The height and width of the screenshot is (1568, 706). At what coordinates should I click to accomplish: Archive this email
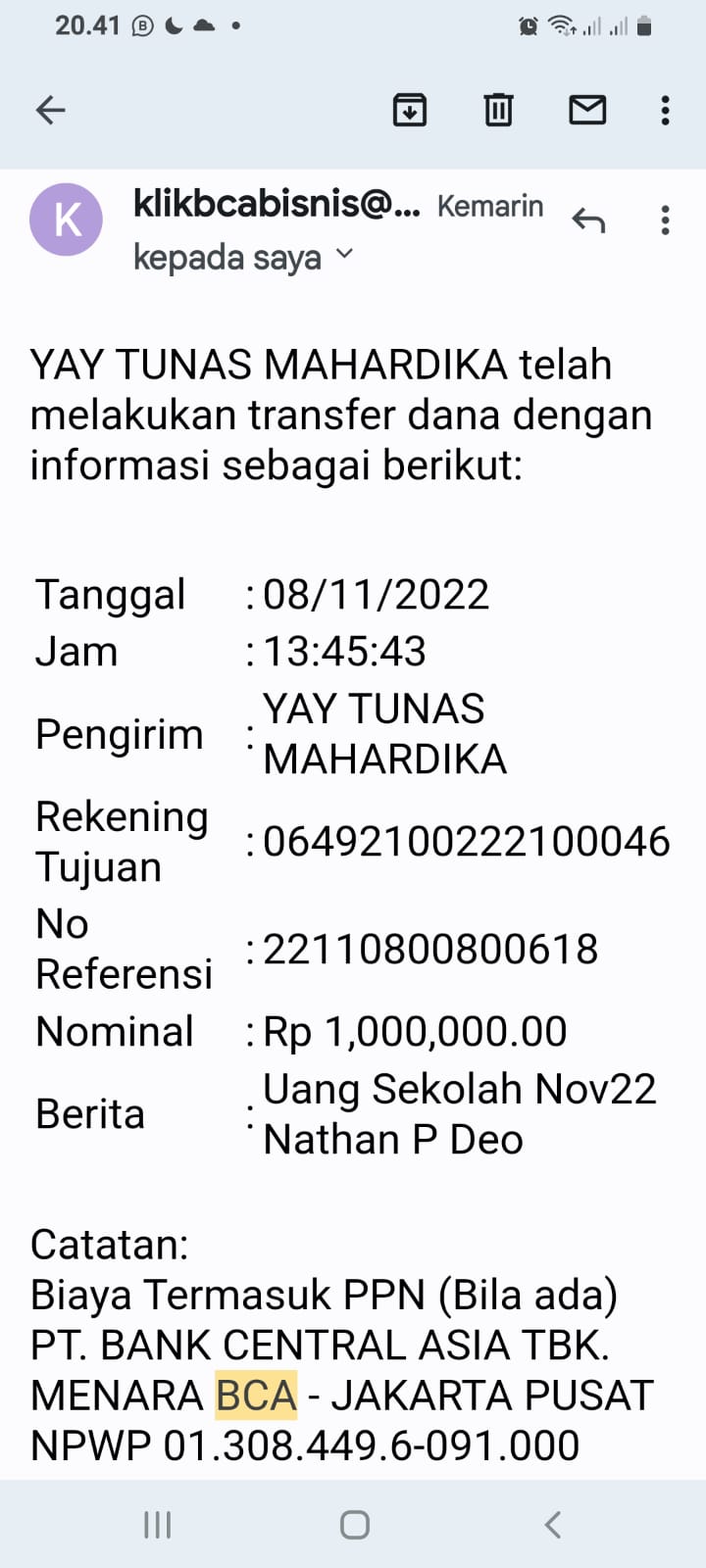pyautogui.click(x=409, y=110)
